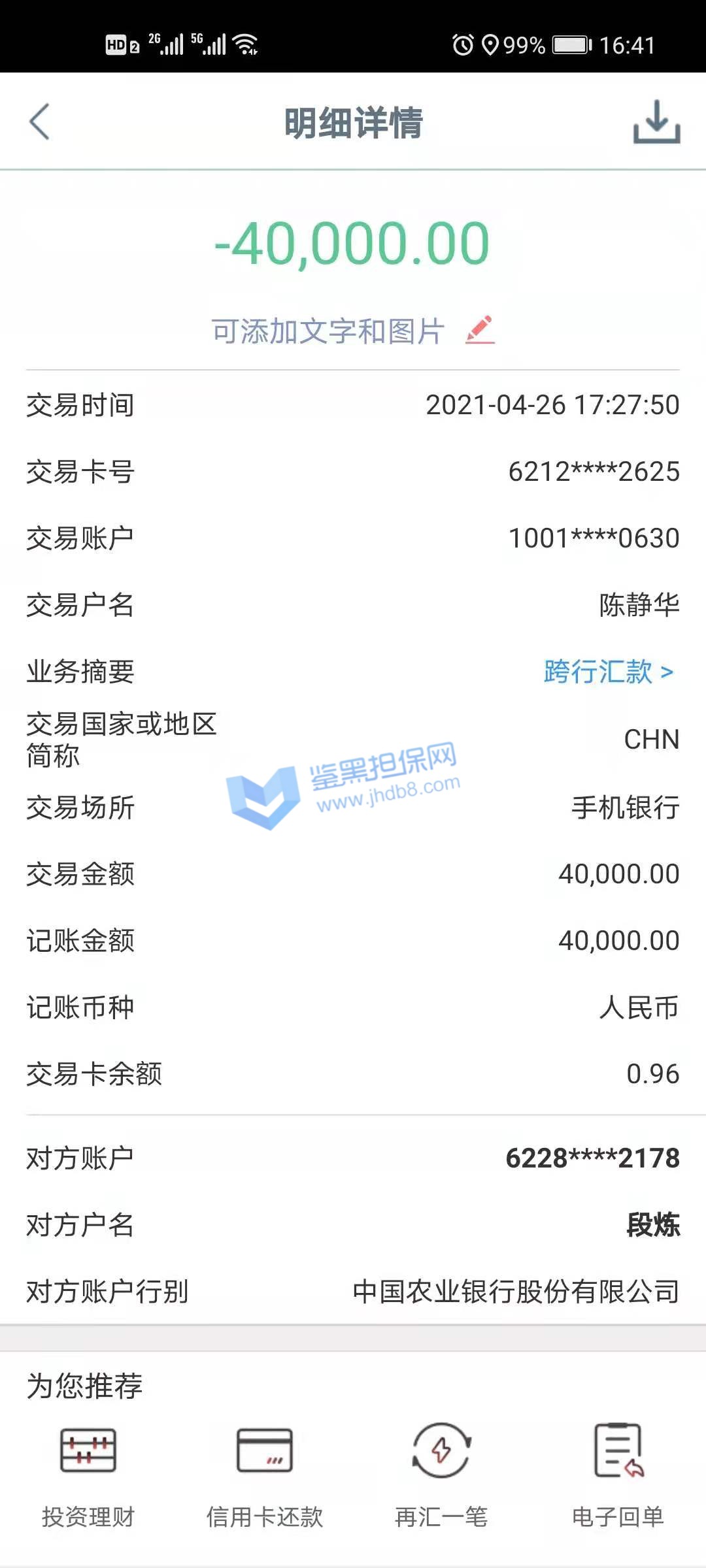Download the transaction detail

(x=656, y=122)
